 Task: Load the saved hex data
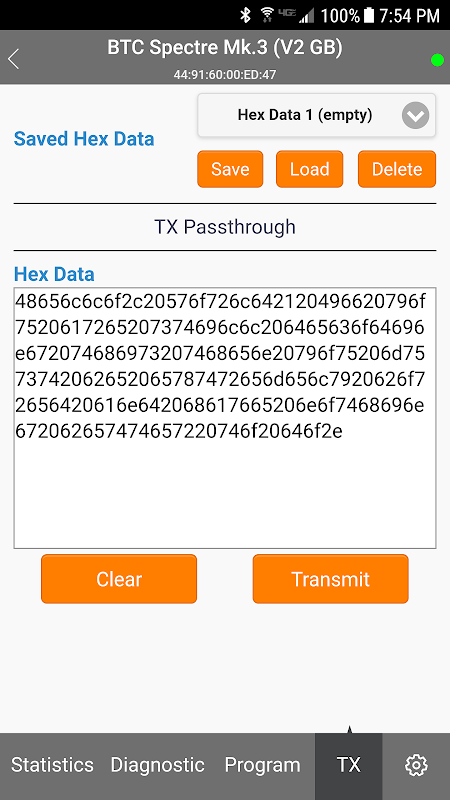tap(310, 169)
